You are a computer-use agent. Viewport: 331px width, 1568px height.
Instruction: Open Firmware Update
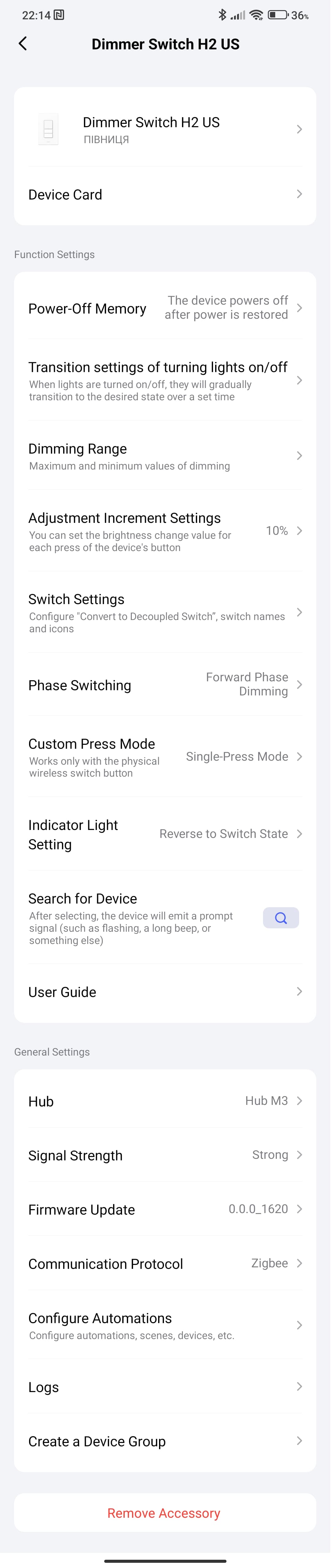tap(165, 1209)
